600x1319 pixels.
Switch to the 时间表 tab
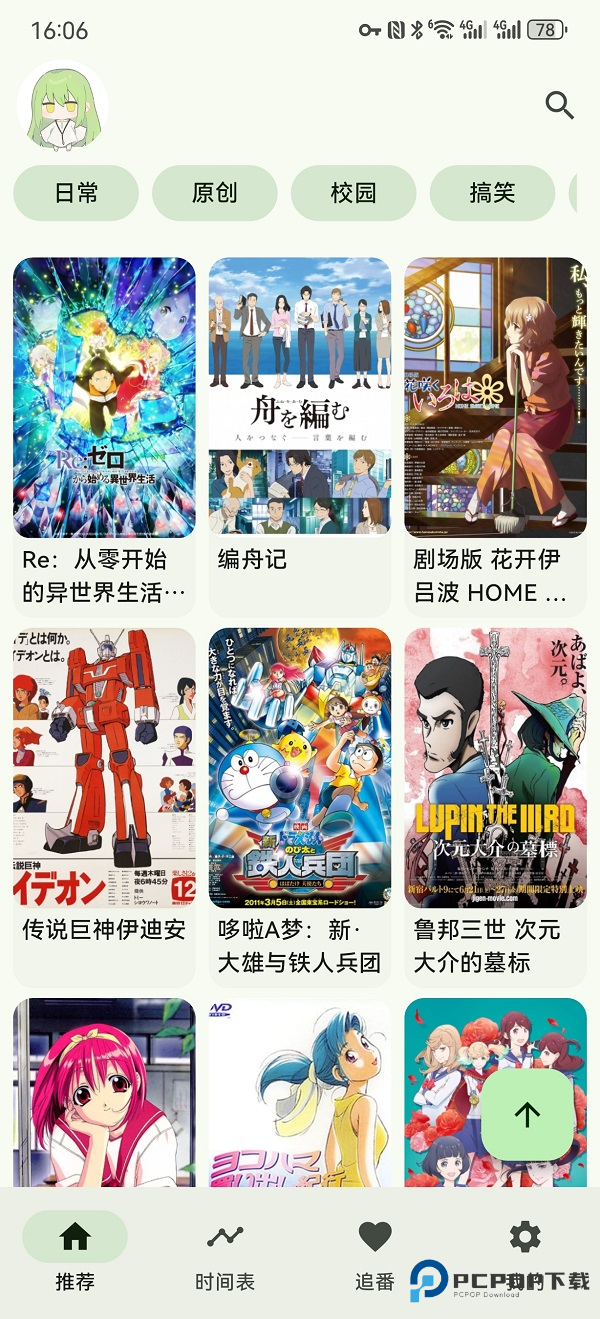pos(225,1252)
